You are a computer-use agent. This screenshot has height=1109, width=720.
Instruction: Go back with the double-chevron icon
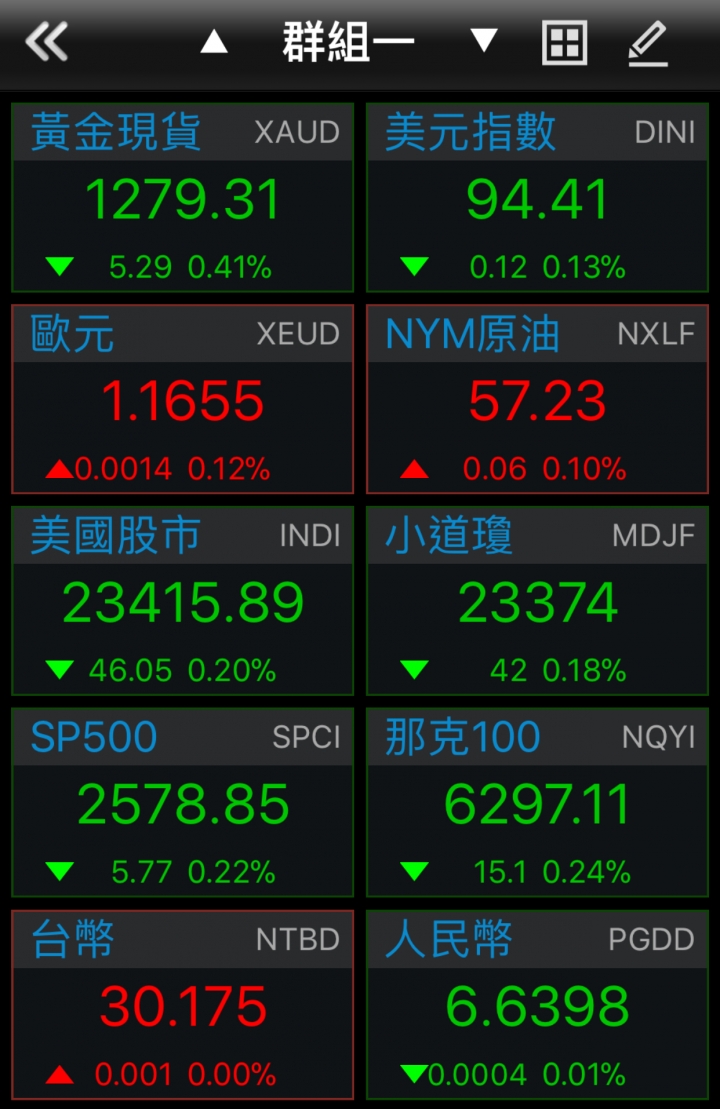click(x=47, y=42)
